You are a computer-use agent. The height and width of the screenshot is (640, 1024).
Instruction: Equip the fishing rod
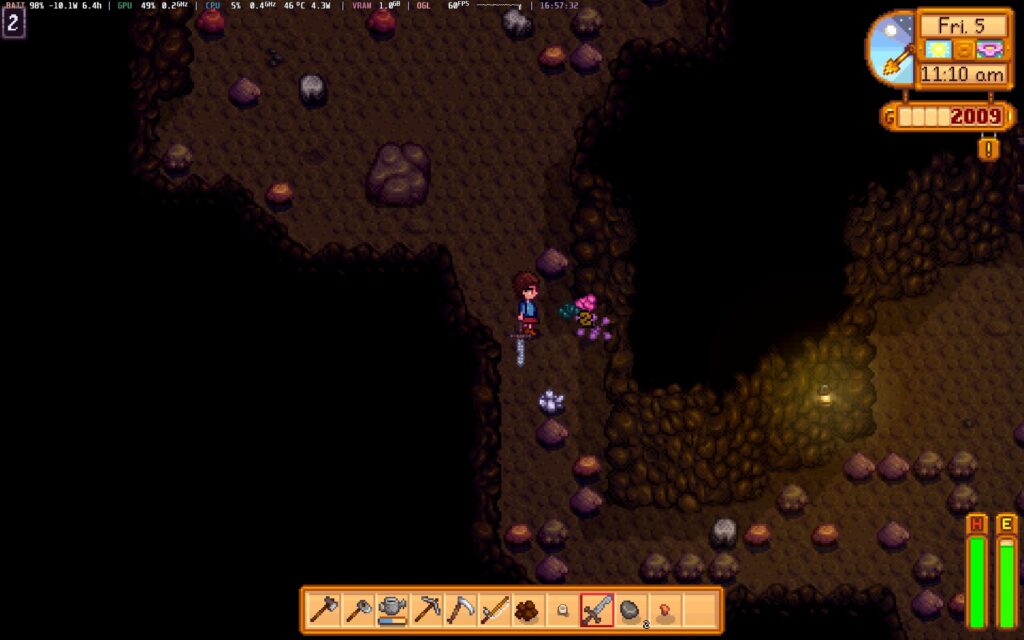click(x=495, y=609)
